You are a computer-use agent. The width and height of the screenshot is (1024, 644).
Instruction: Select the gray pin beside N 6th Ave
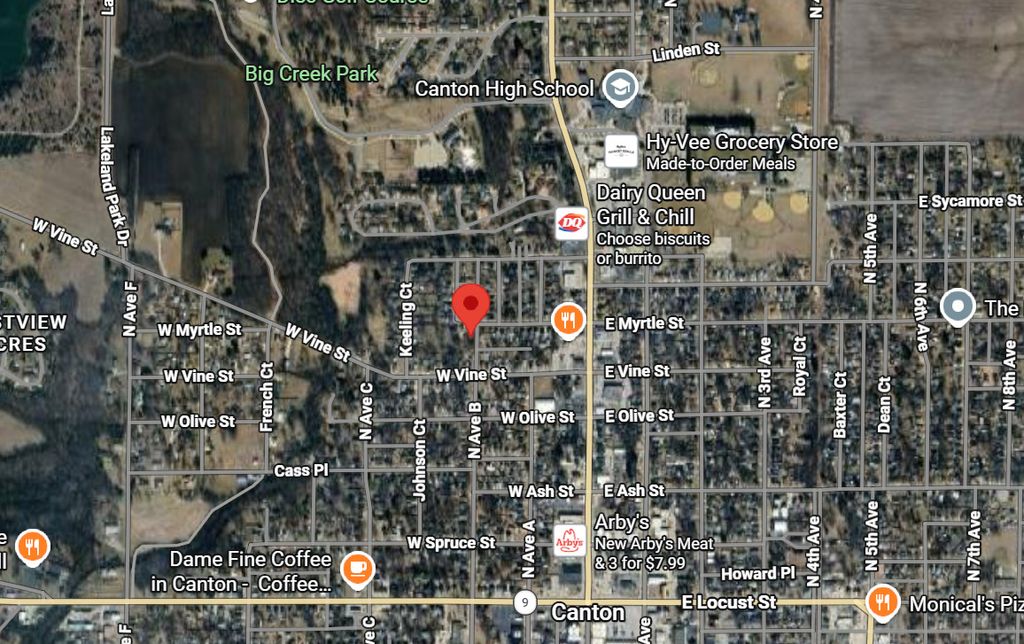[959, 306]
